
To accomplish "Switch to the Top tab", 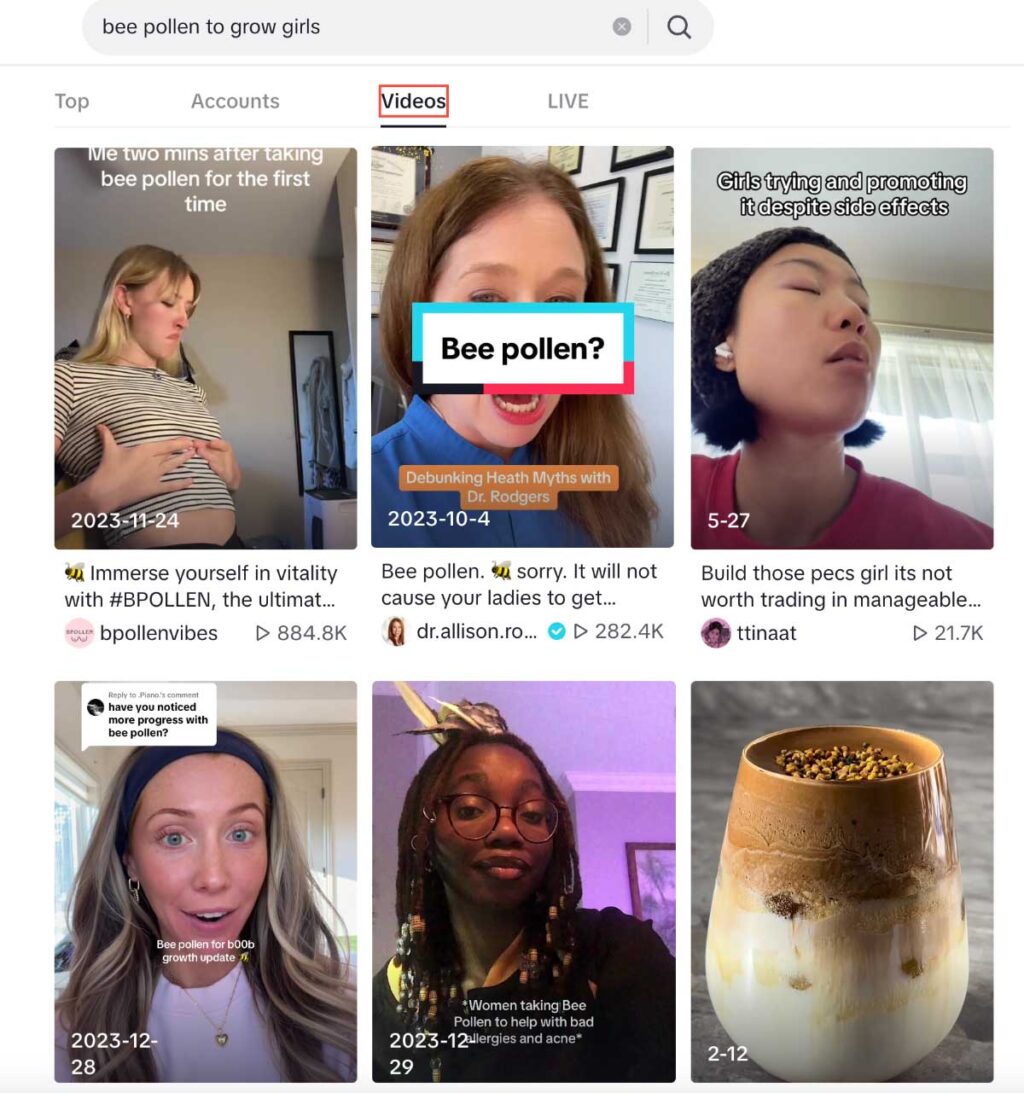I will coord(72,101).
